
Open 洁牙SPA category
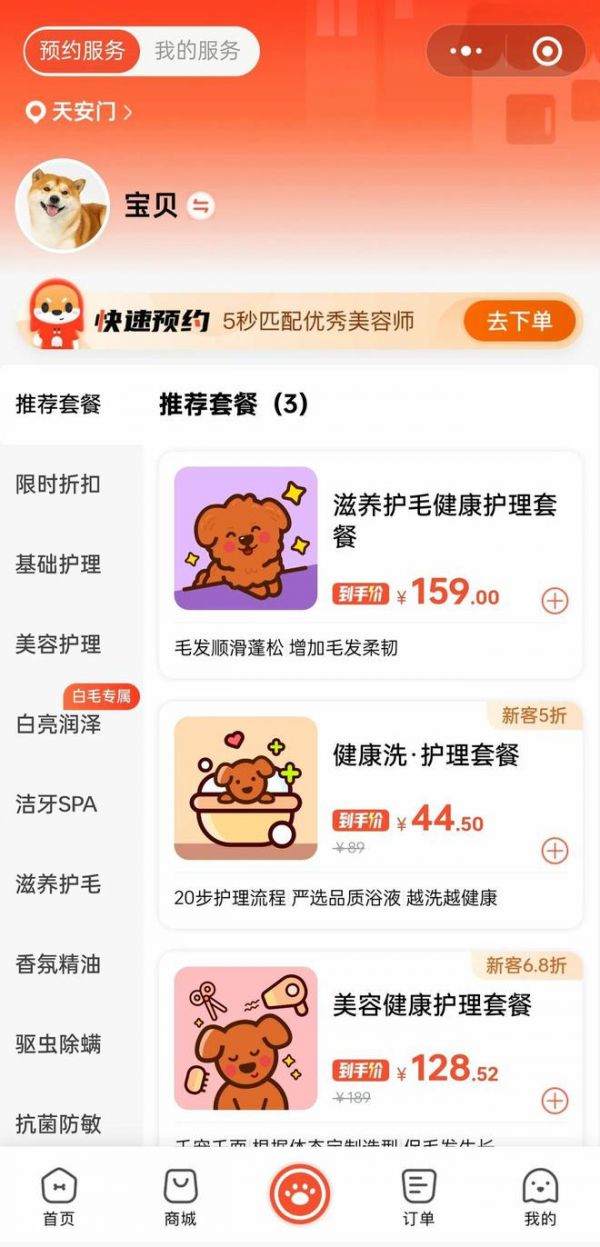56,804
